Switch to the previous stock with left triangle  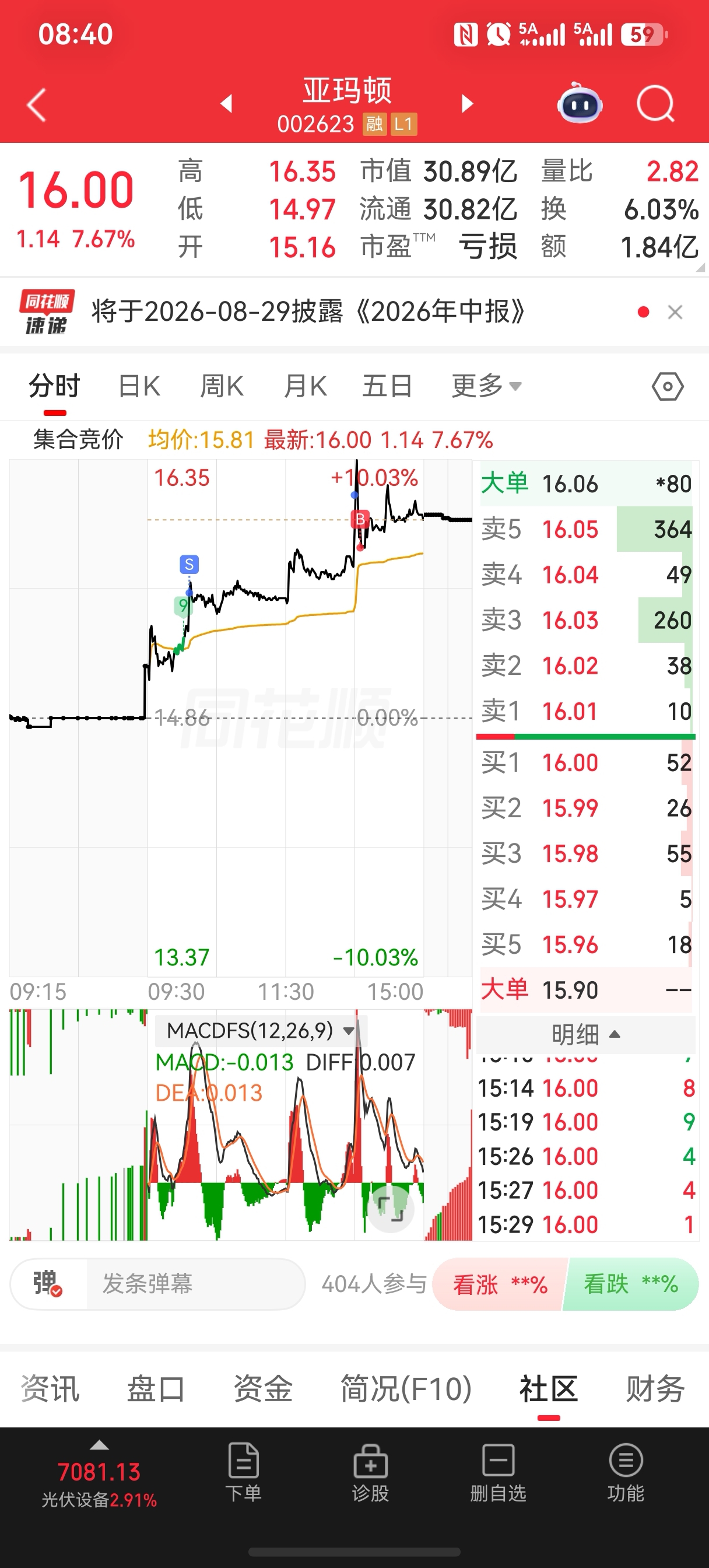point(226,103)
